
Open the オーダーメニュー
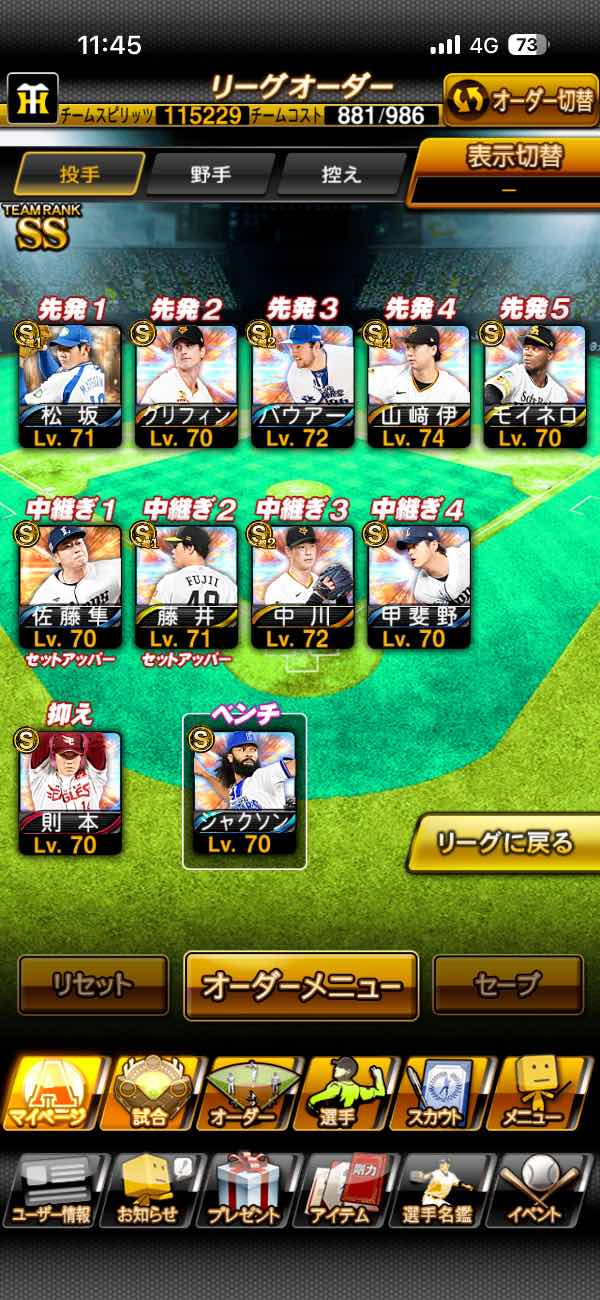[301, 985]
